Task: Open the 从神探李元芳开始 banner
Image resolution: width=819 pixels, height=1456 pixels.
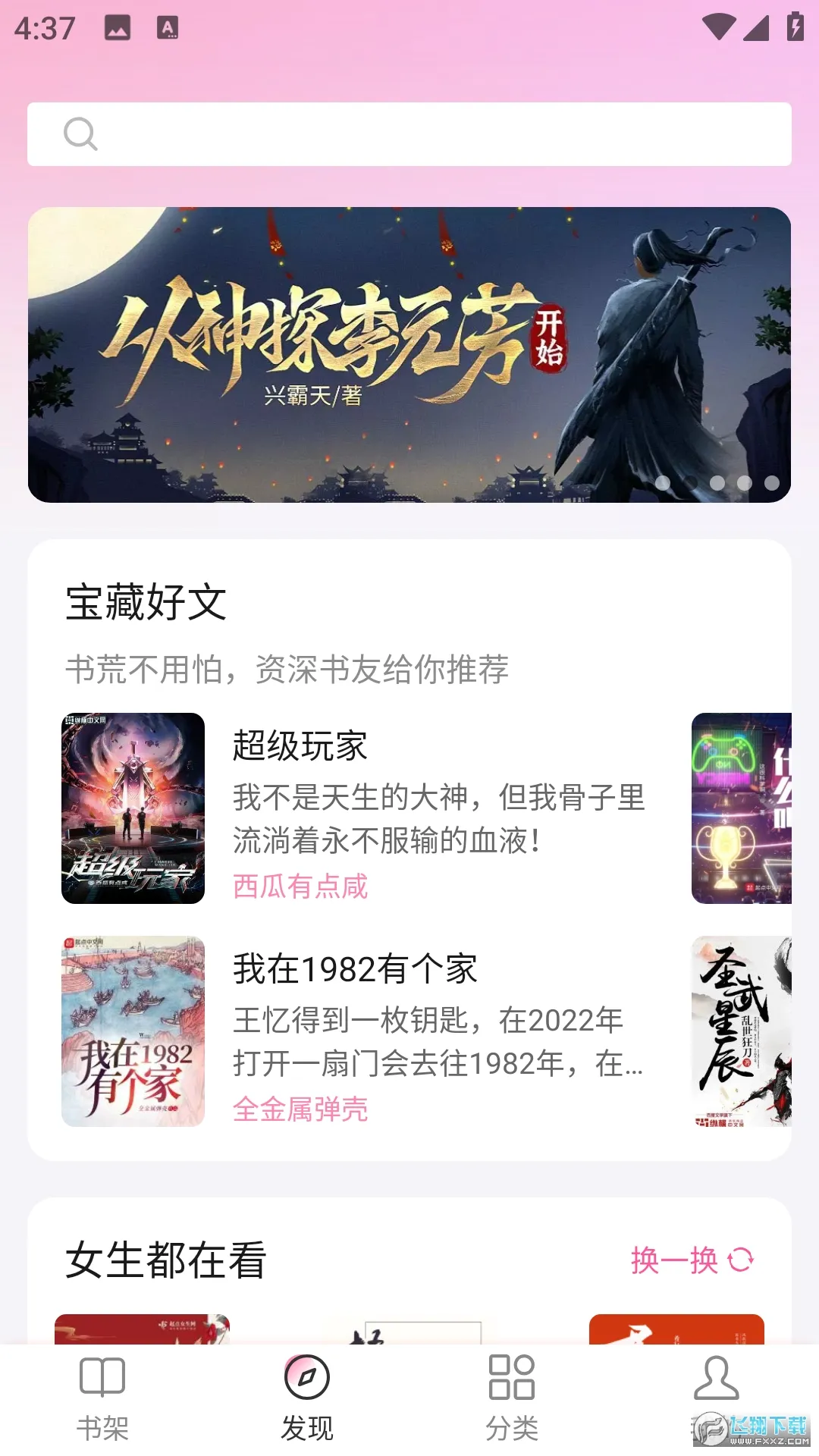Action: [409, 354]
